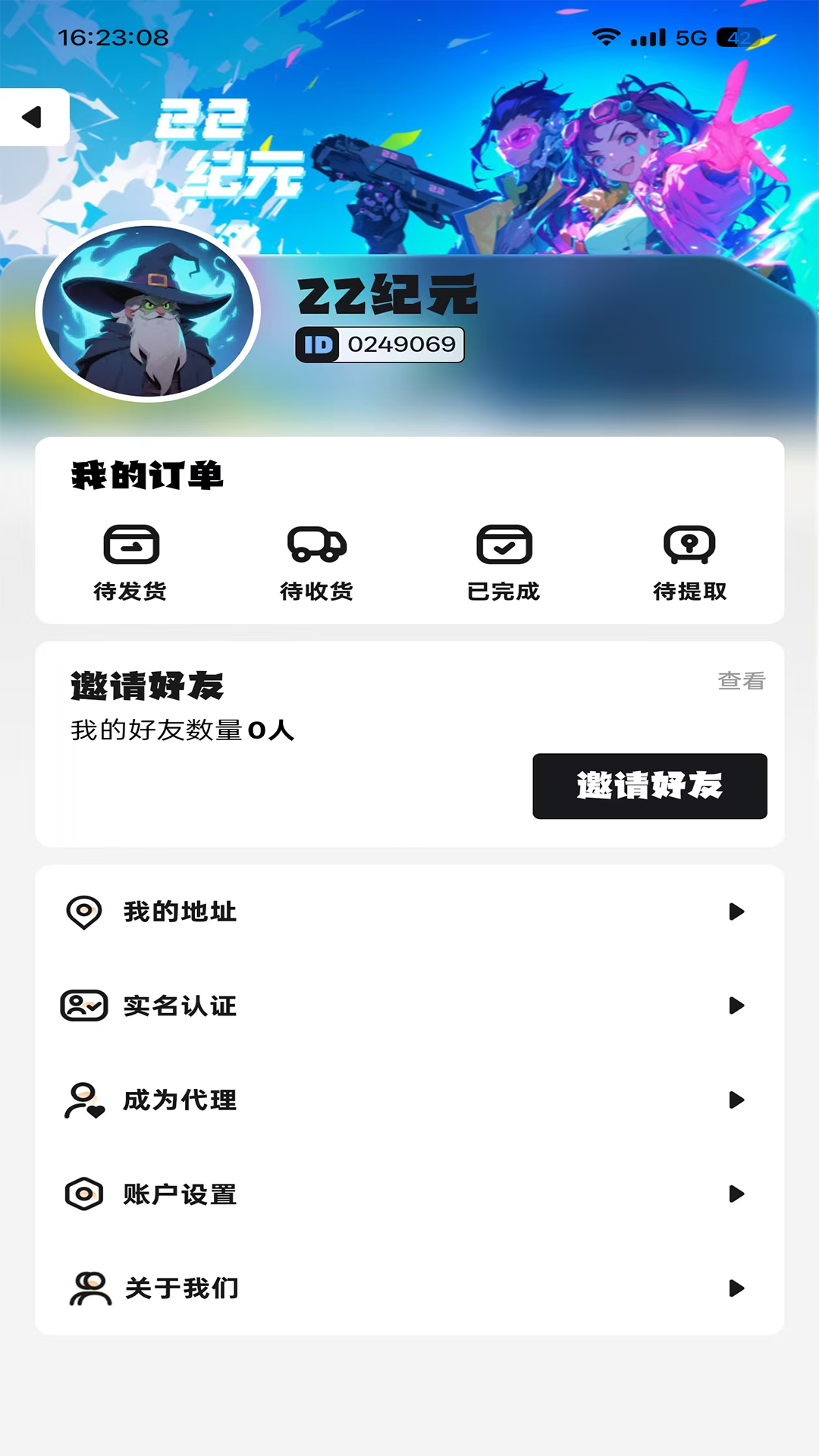819x1456 pixels.
Task: Tap 查看 to view invited friends
Action: click(741, 681)
